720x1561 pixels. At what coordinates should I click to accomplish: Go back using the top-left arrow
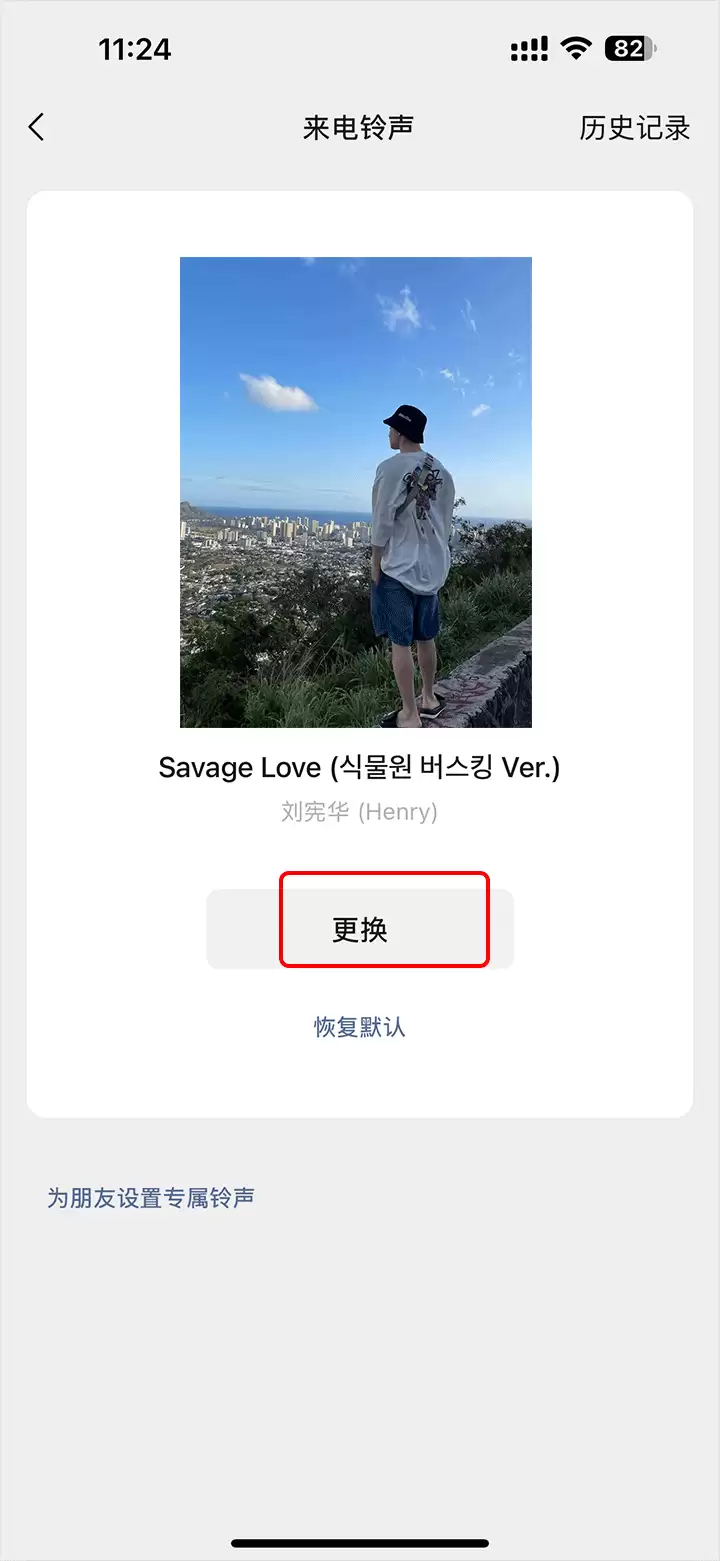(x=37, y=127)
